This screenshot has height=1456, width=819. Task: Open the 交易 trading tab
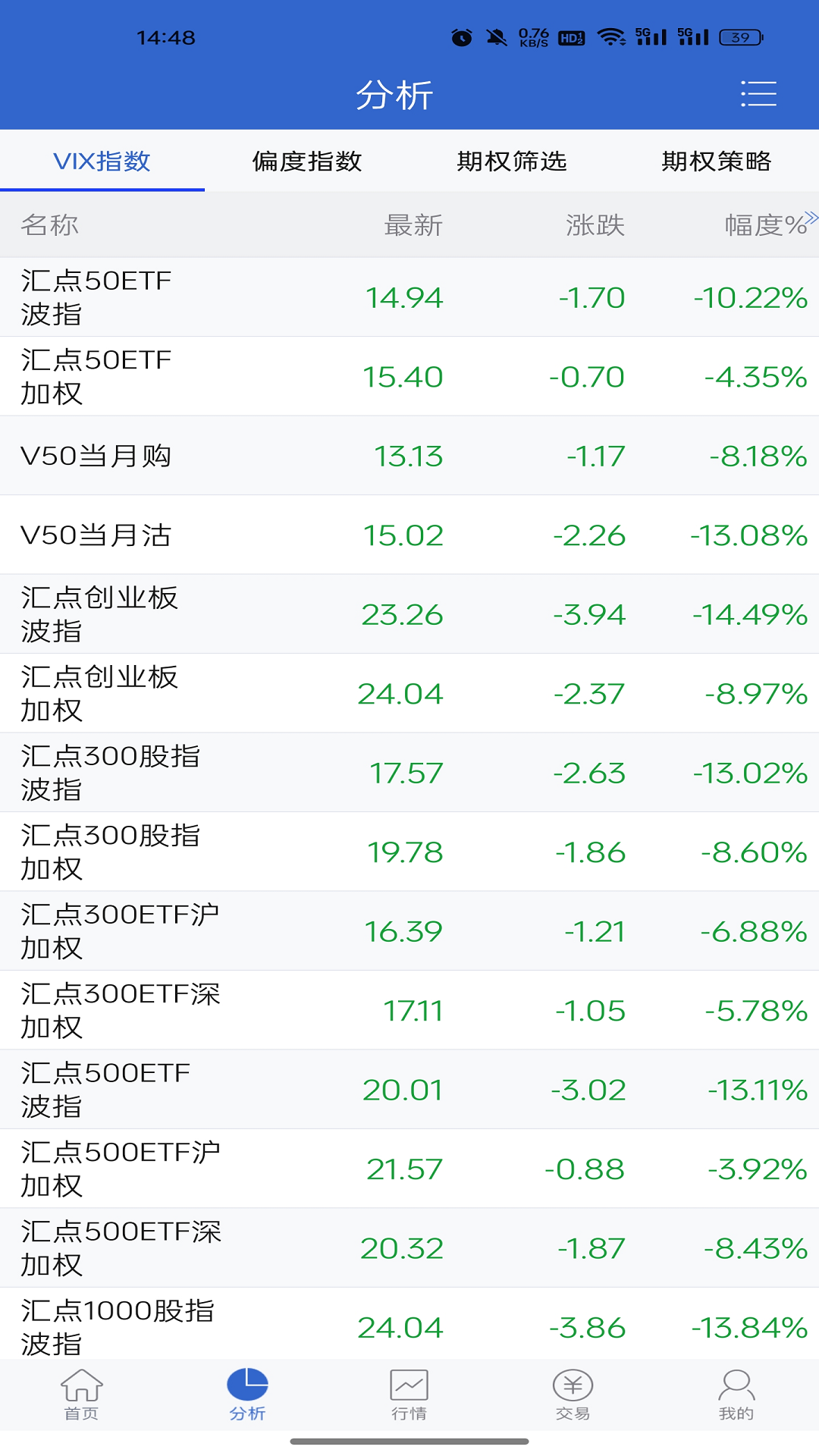click(x=573, y=1395)
